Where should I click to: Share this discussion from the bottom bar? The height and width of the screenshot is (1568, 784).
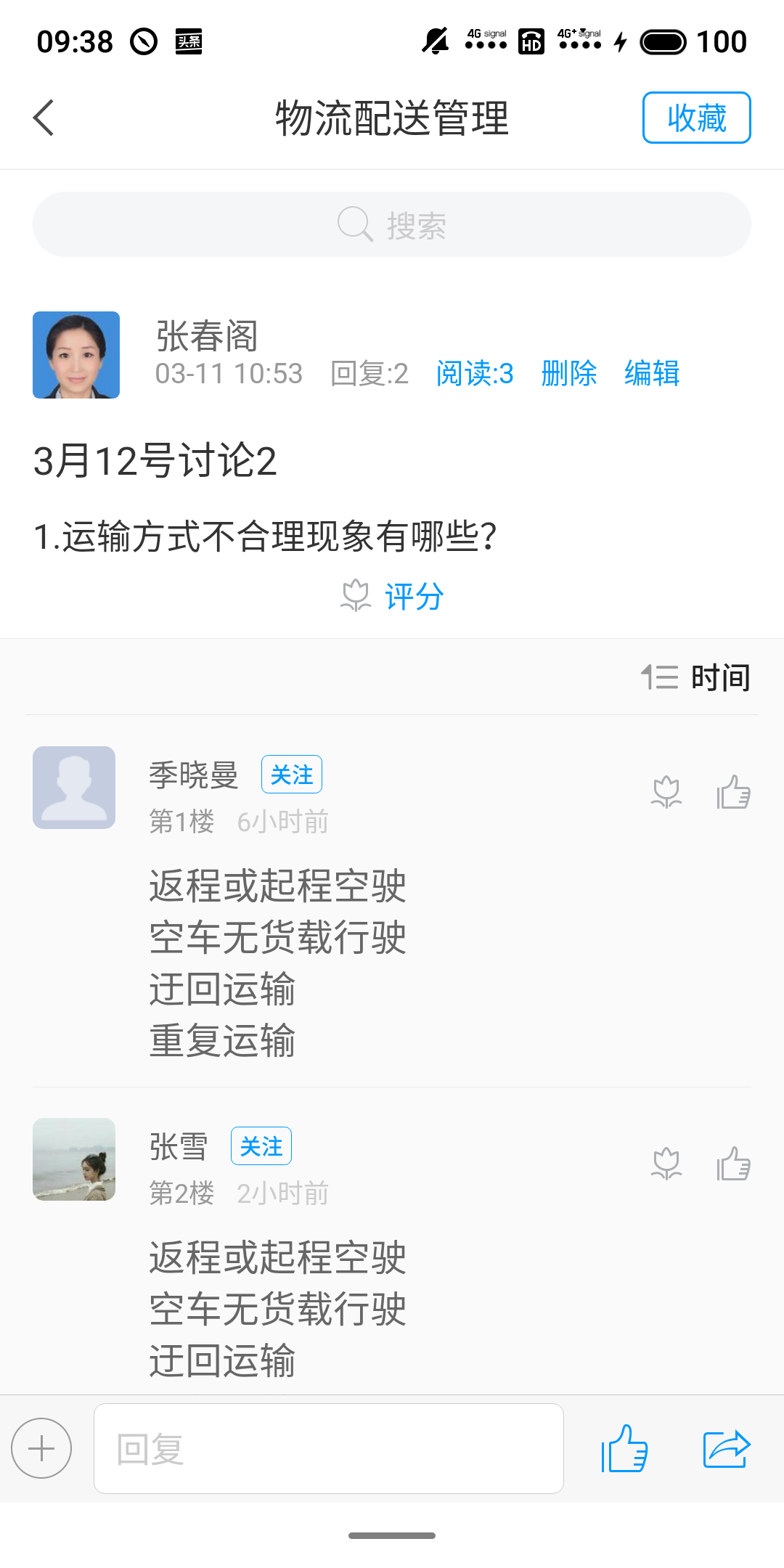[x=727, y=1448]
